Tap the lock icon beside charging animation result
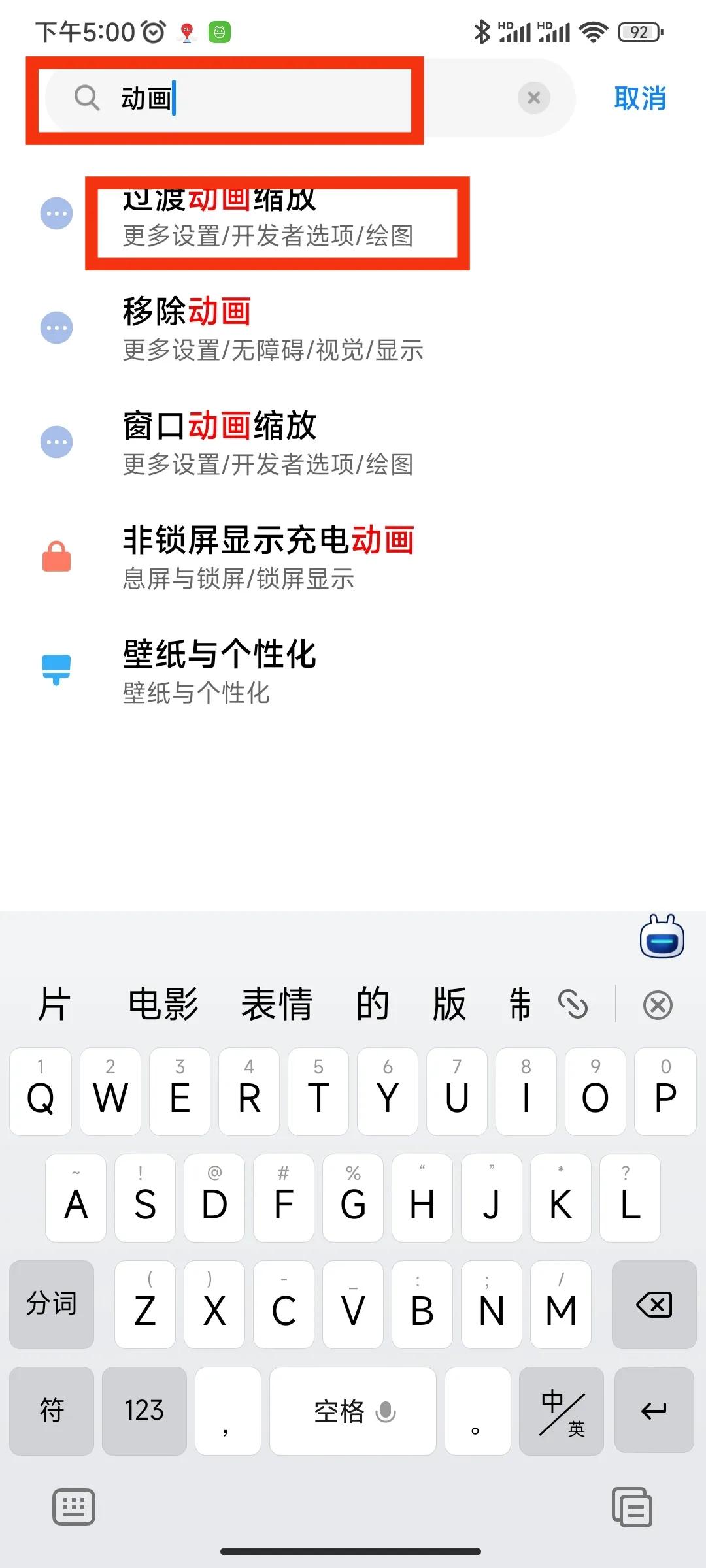Screen dimensions: 706x1568 [x=56, y=556]
